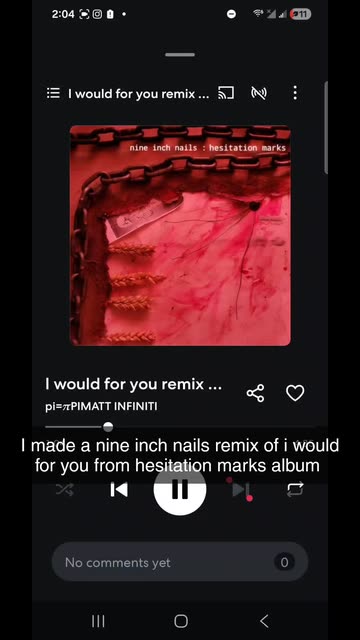Open the No comments yet field
Viewport: 360px width, 640px height.
click(x=180, y=562)
